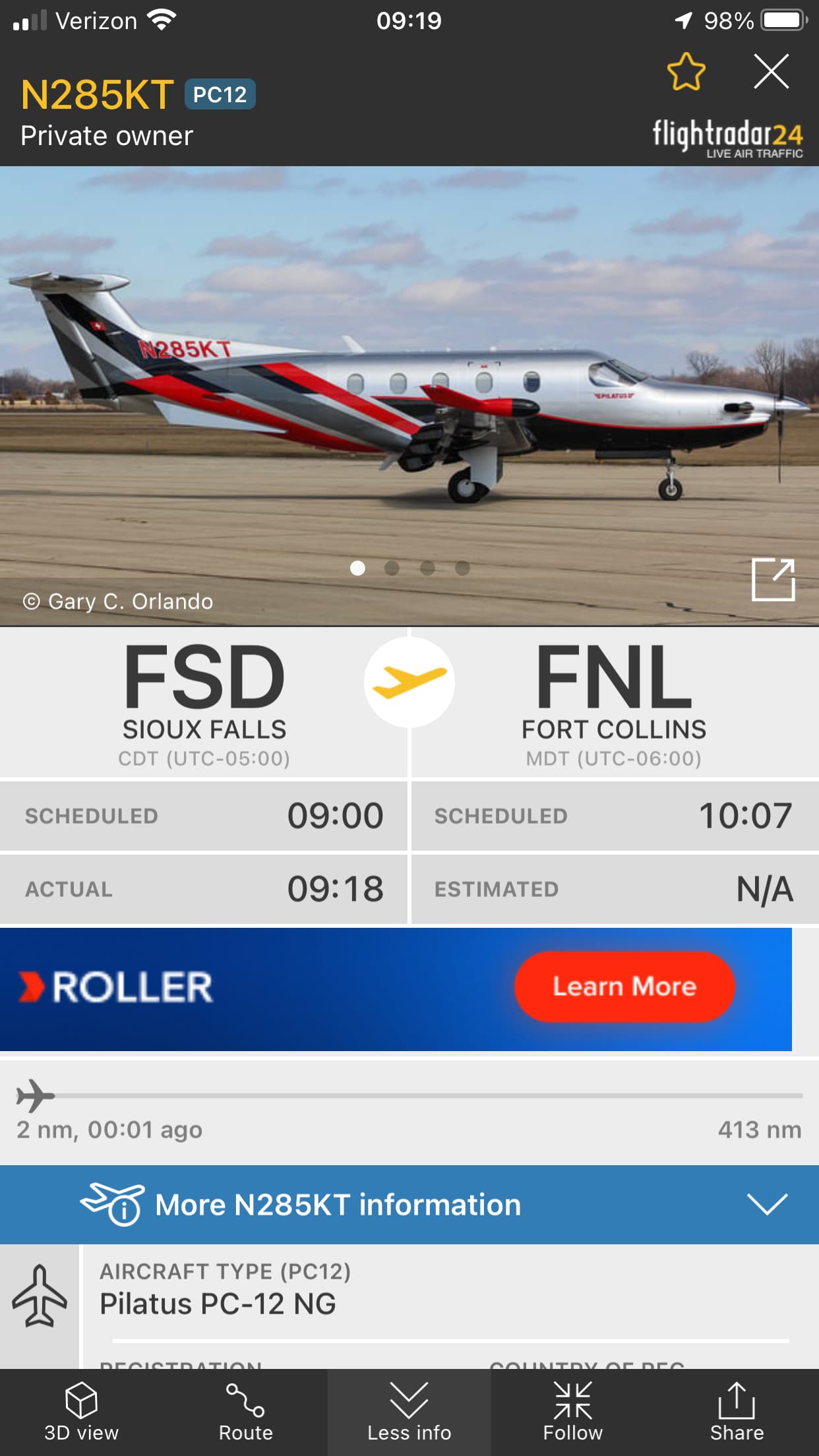Follow this aircraft on the map
Image resolution: width=819 pixels, height=1456 pixels.
point(572,1412)
